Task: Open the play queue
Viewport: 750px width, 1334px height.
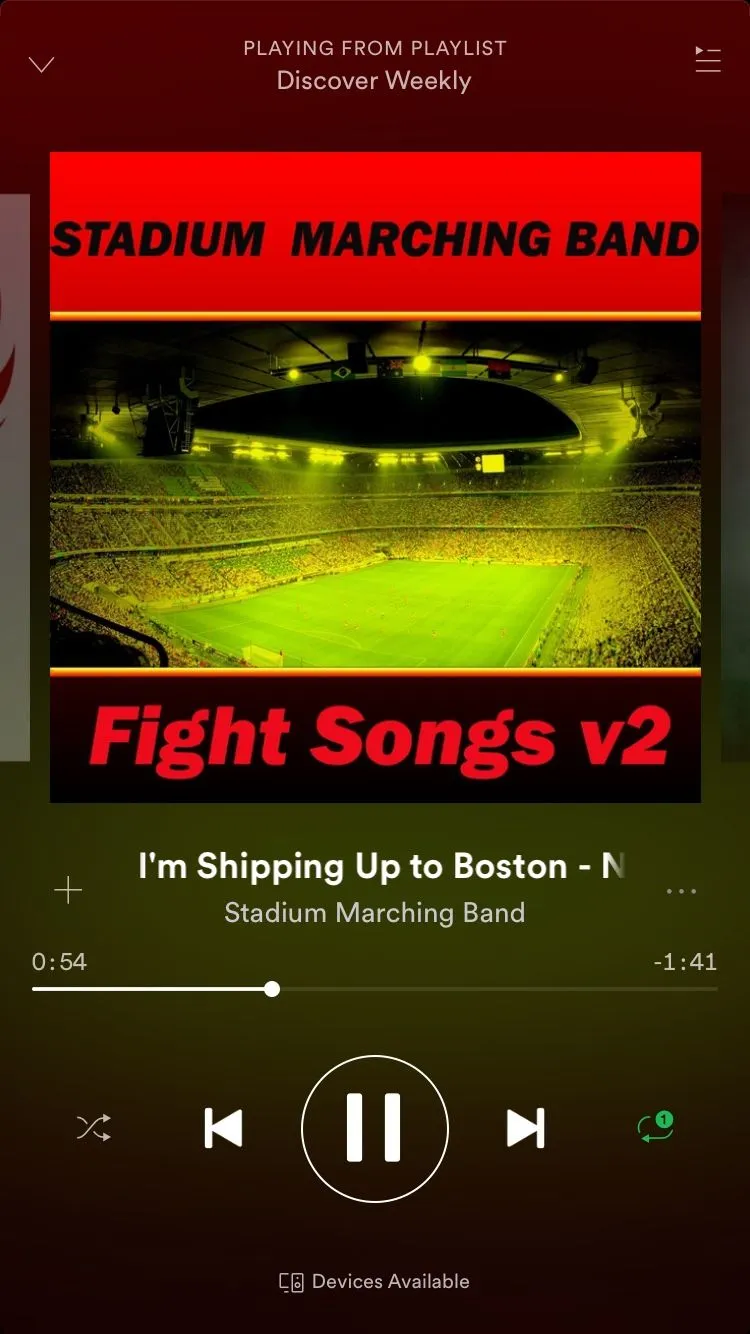Action: coord(708,60)
